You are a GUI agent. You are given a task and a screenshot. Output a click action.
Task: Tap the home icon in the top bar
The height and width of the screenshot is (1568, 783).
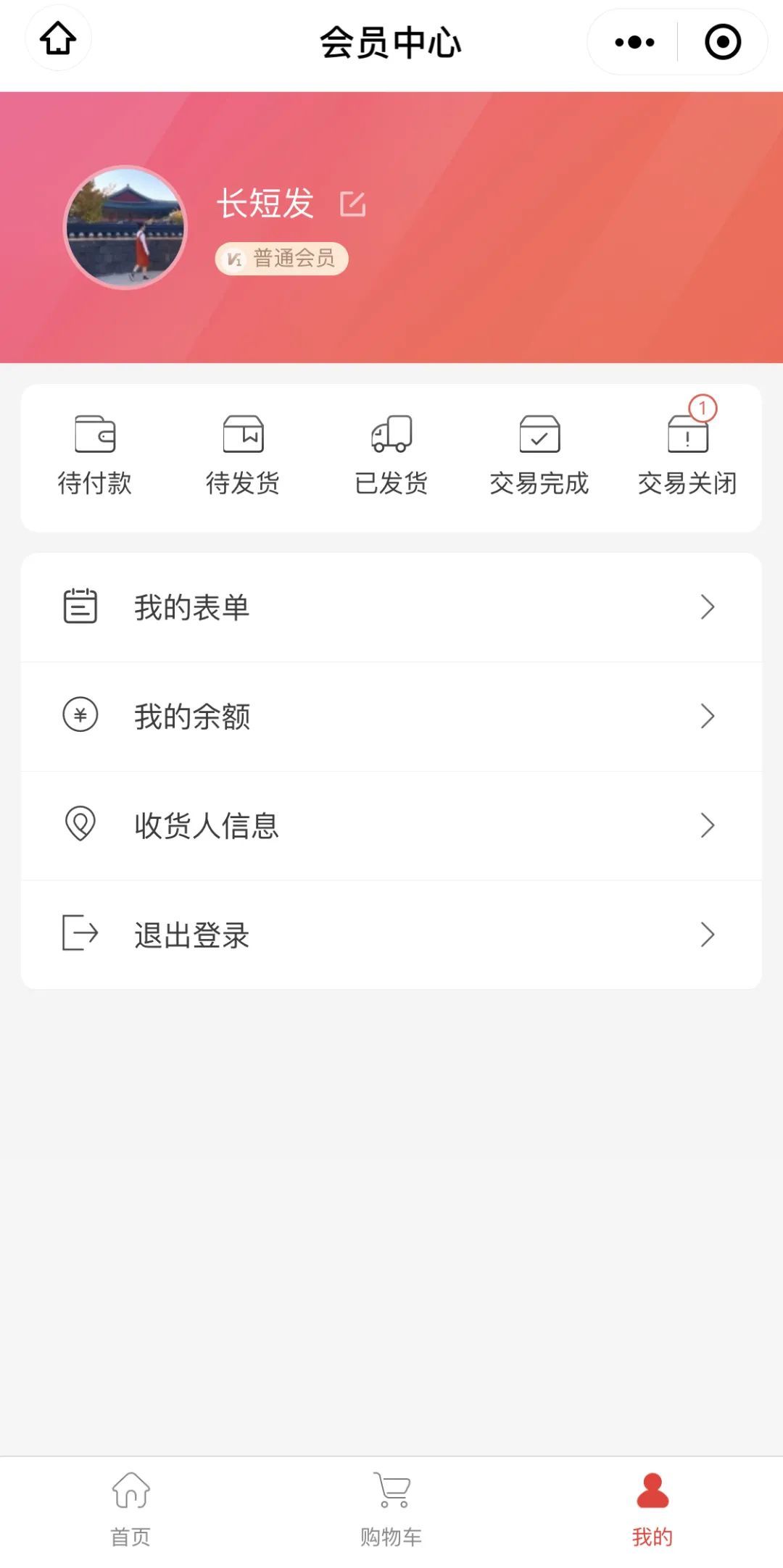tap(58, 39)
